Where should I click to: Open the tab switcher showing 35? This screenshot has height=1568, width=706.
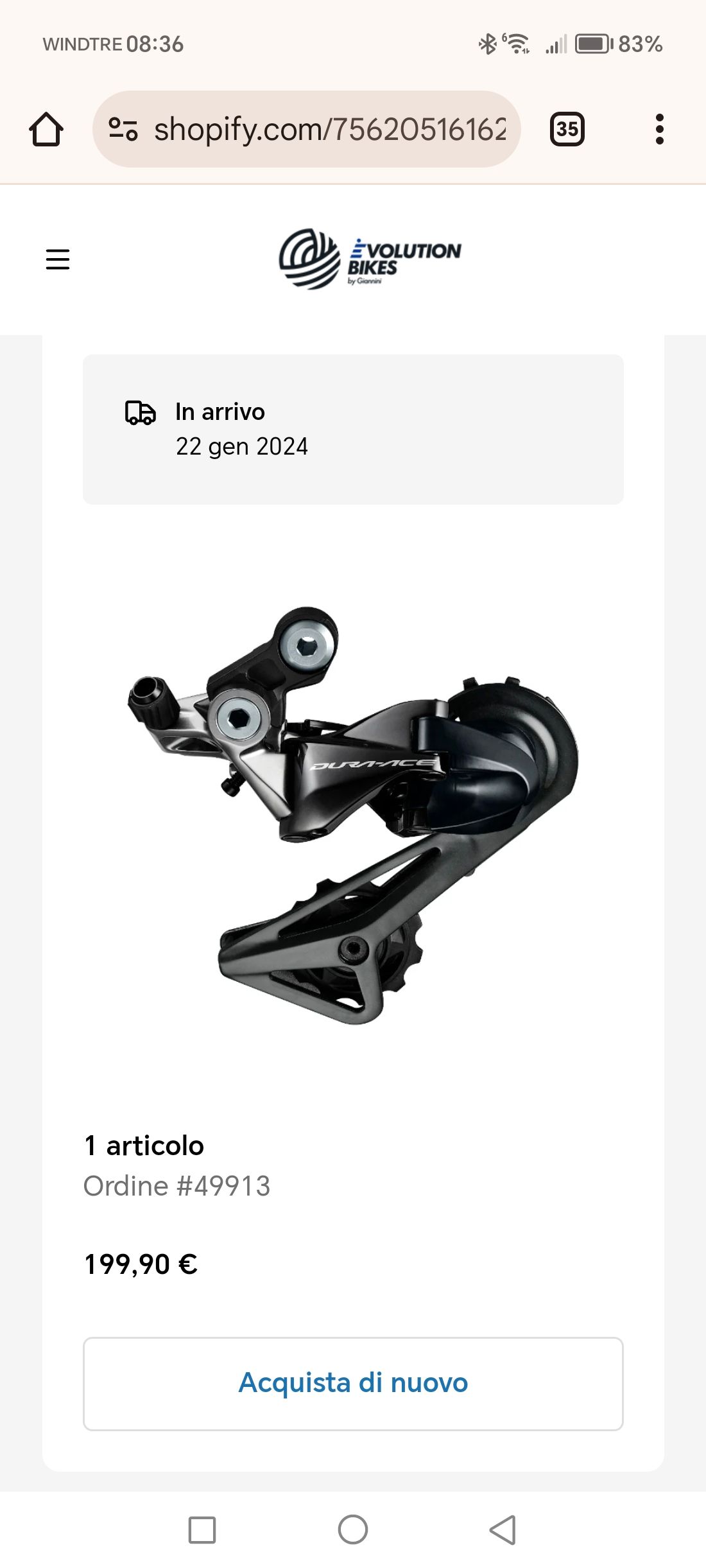pyautogui.click(x=567, y=130)
